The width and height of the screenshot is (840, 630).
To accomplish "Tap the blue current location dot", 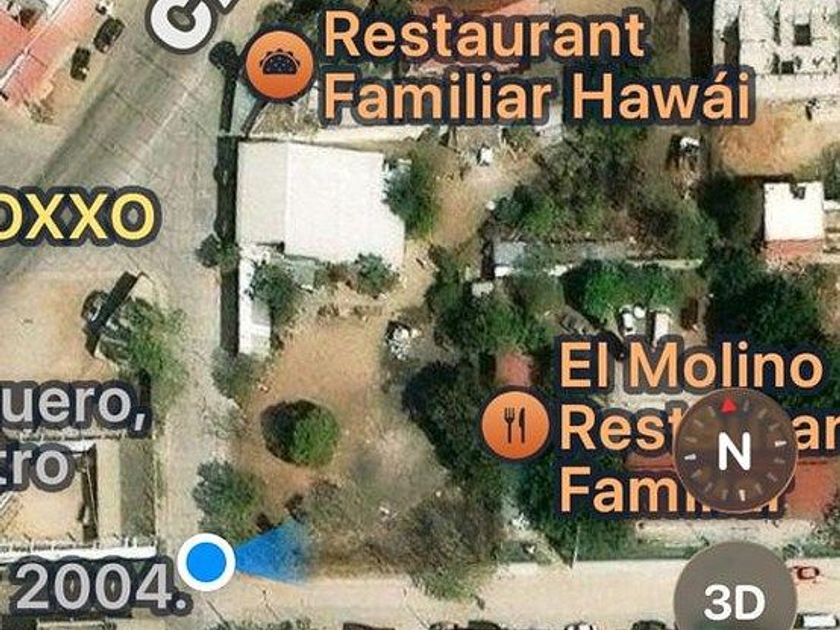I will [x=208, y=561].
